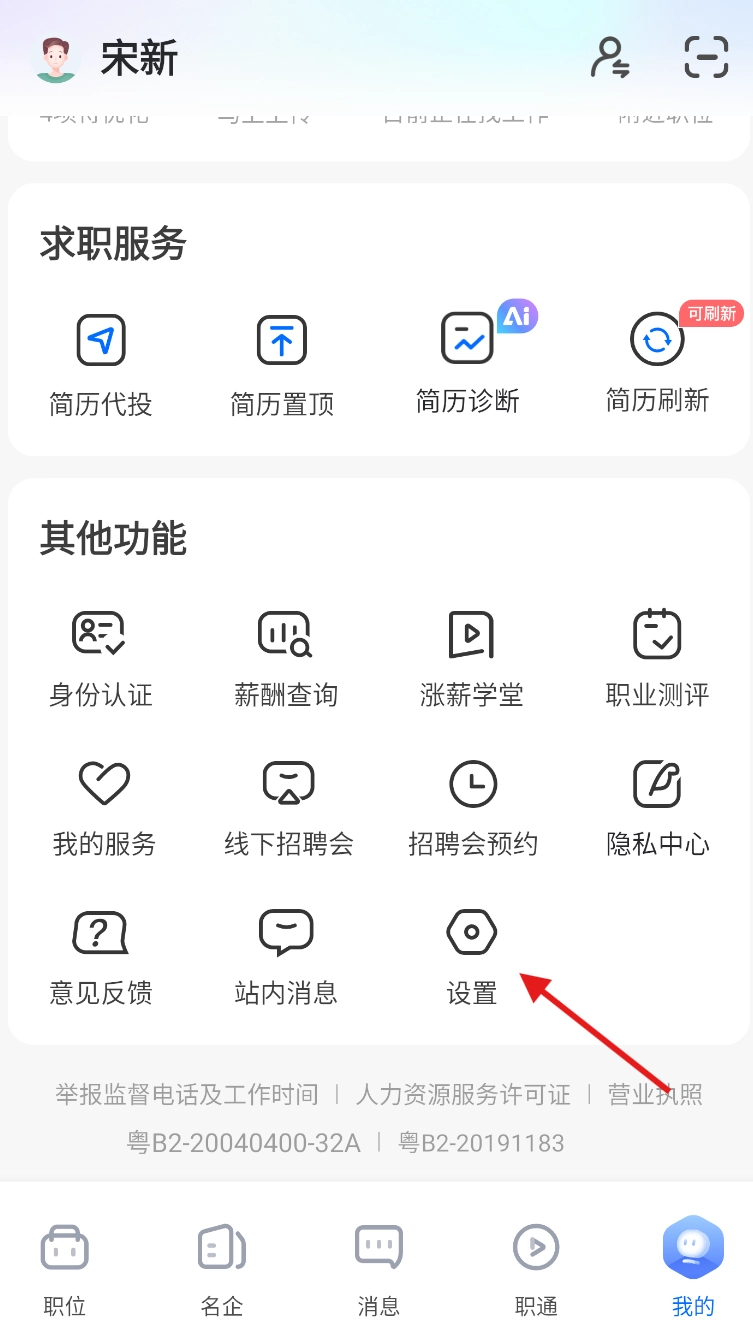View 站内消息
The width and height of the screenshot is (753, 1323).
point(286,955)
